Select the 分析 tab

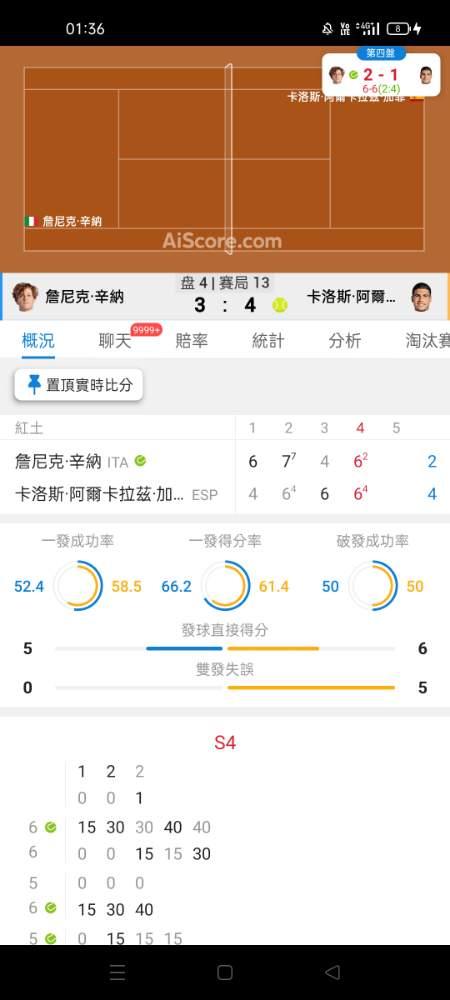345,341
